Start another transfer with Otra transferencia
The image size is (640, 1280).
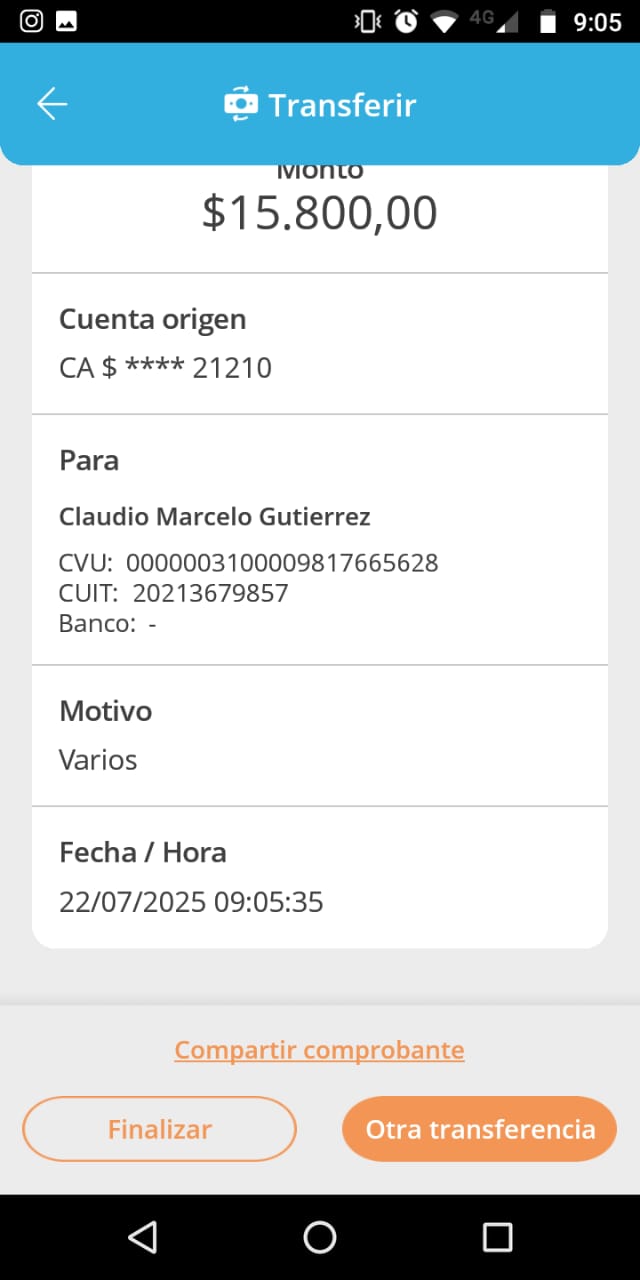point(479,1129)
